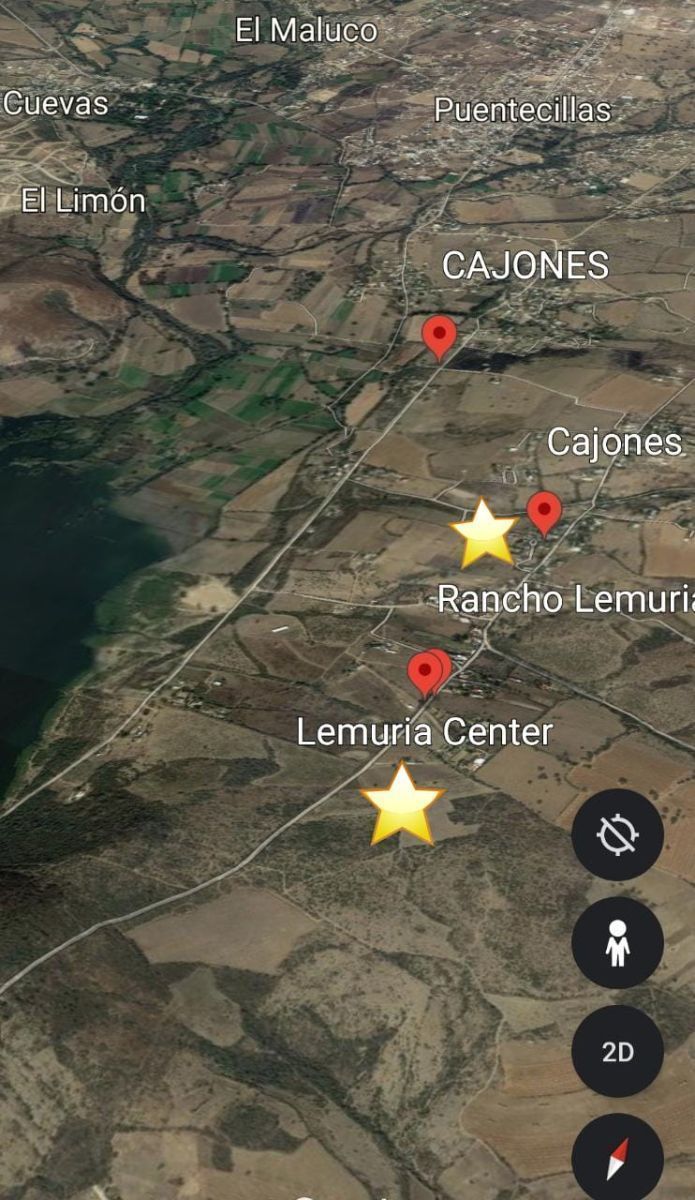Screen dimensions: 695x1200
Task: Tap the rotation lock orbit button
Action: [617, 834]
